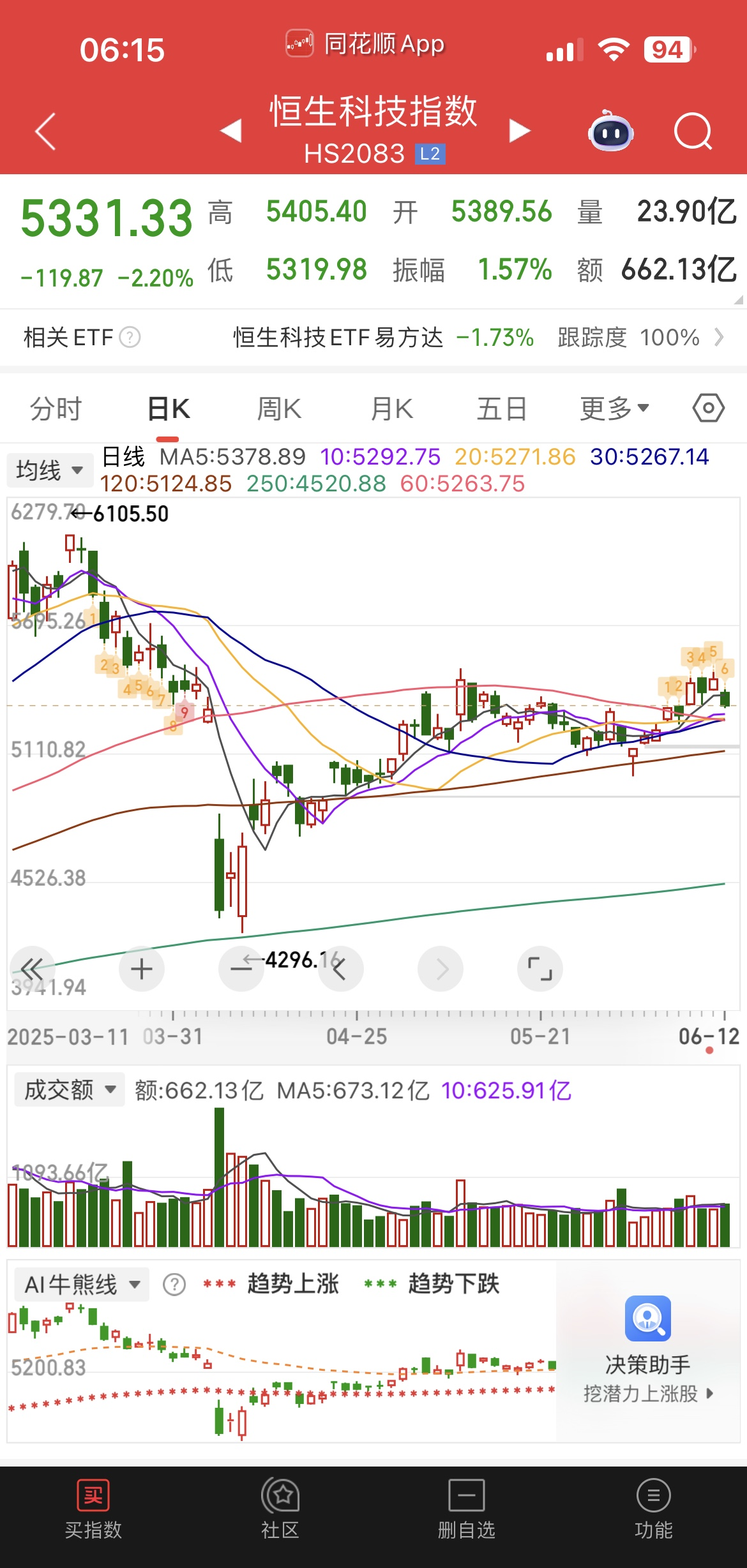The image size is (747, 1568).
Task: Switch to next stock with right triangle arrow
Action: (518, 131)
